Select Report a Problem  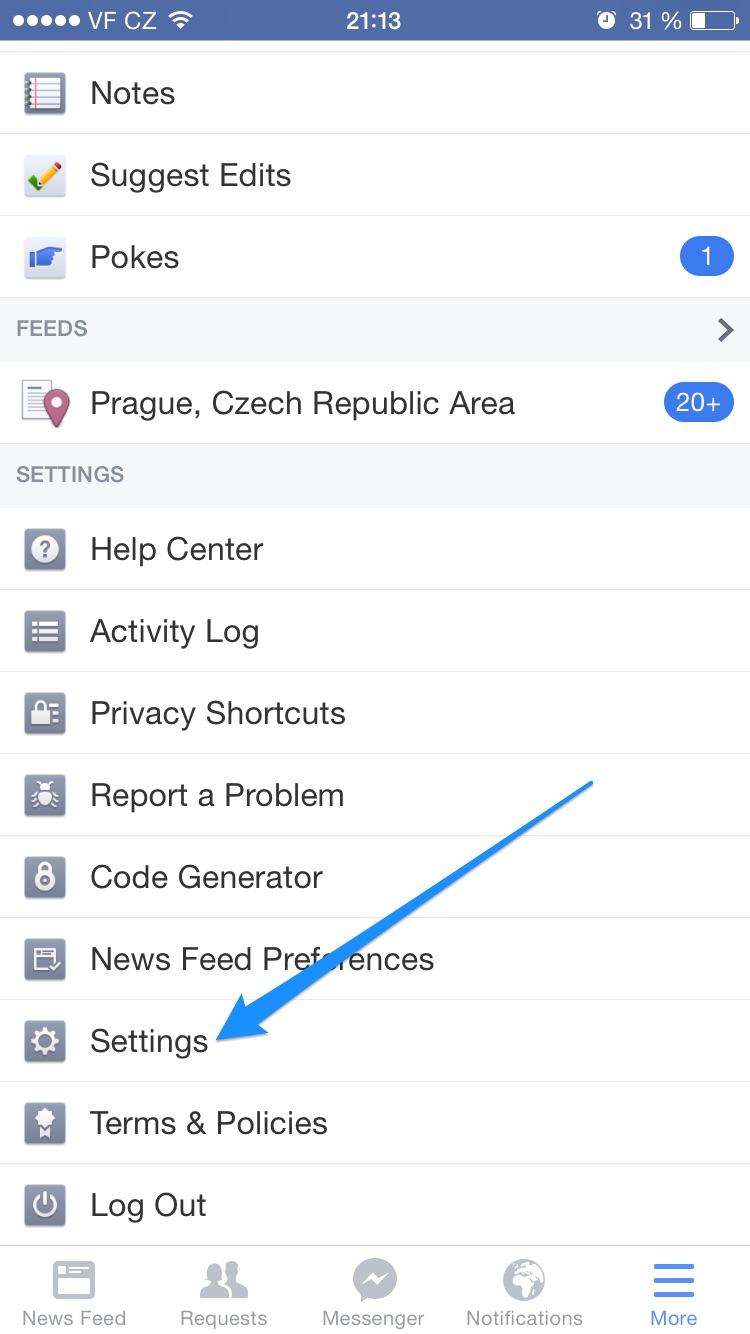click(x=217, y=795)
